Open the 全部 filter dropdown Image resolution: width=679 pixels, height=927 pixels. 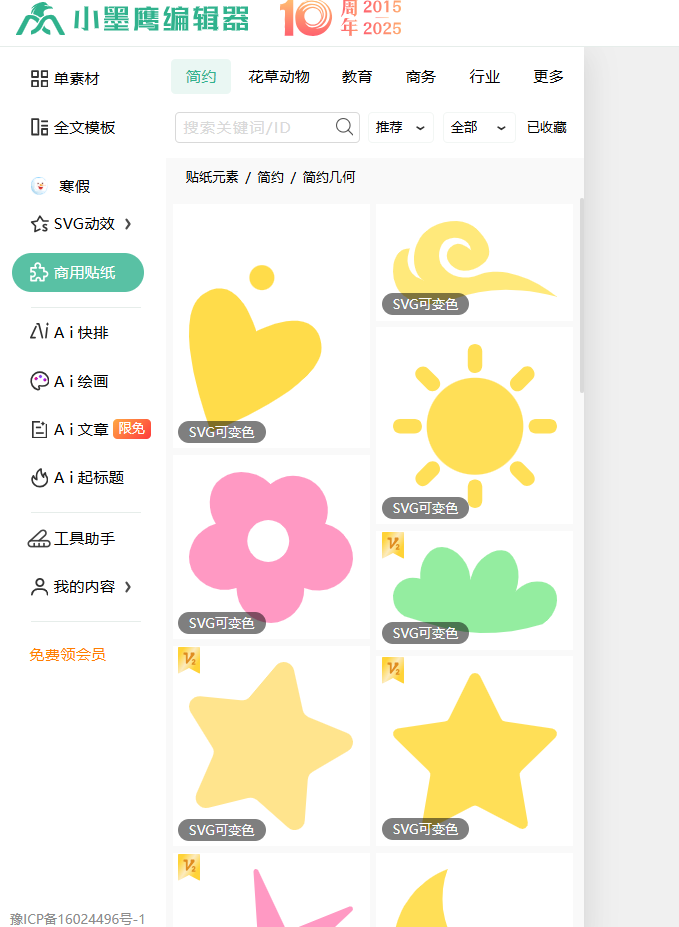[x=478, y=127]
